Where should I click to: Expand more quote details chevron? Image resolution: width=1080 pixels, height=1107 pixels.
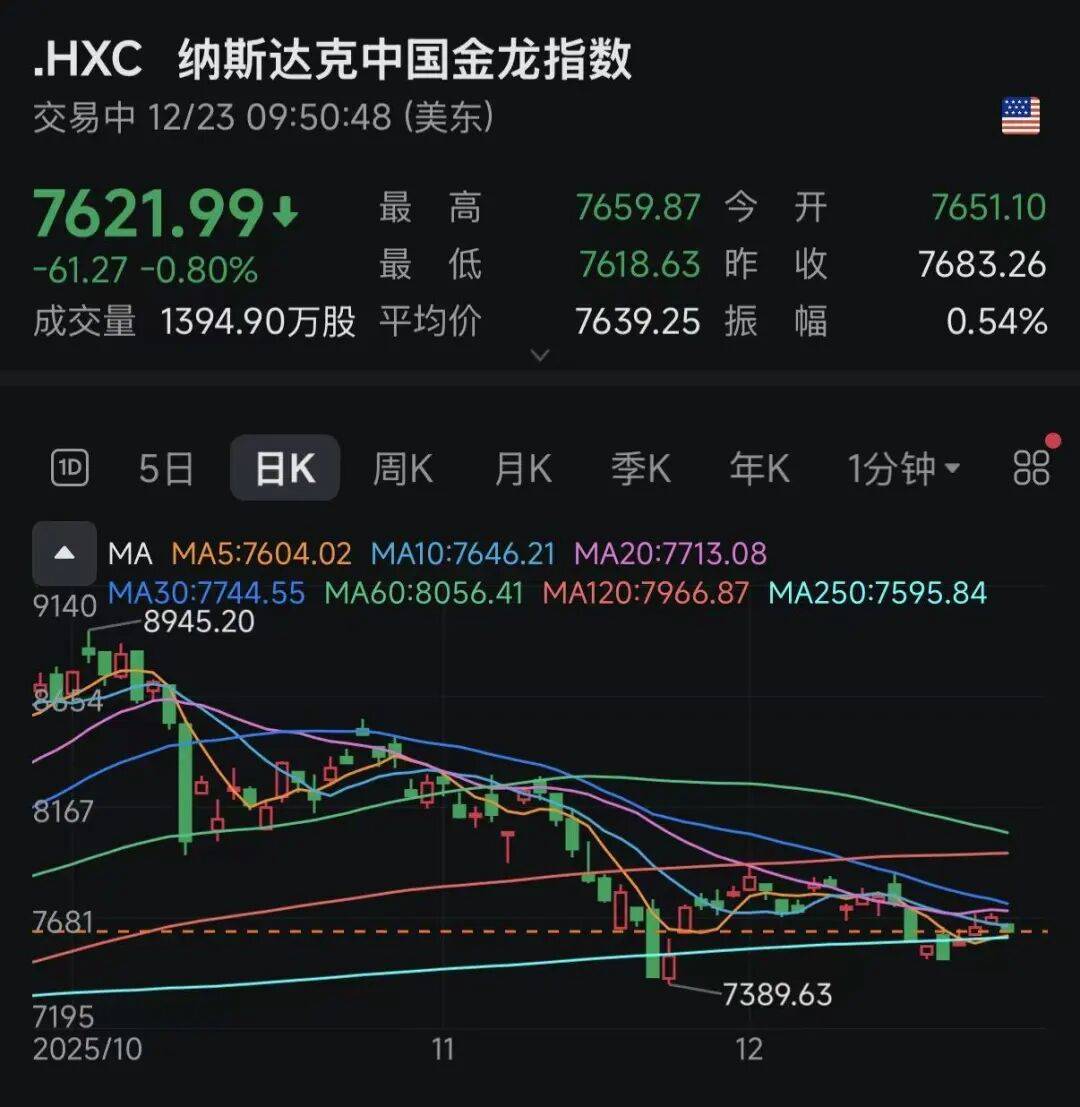tap(540, 355)
